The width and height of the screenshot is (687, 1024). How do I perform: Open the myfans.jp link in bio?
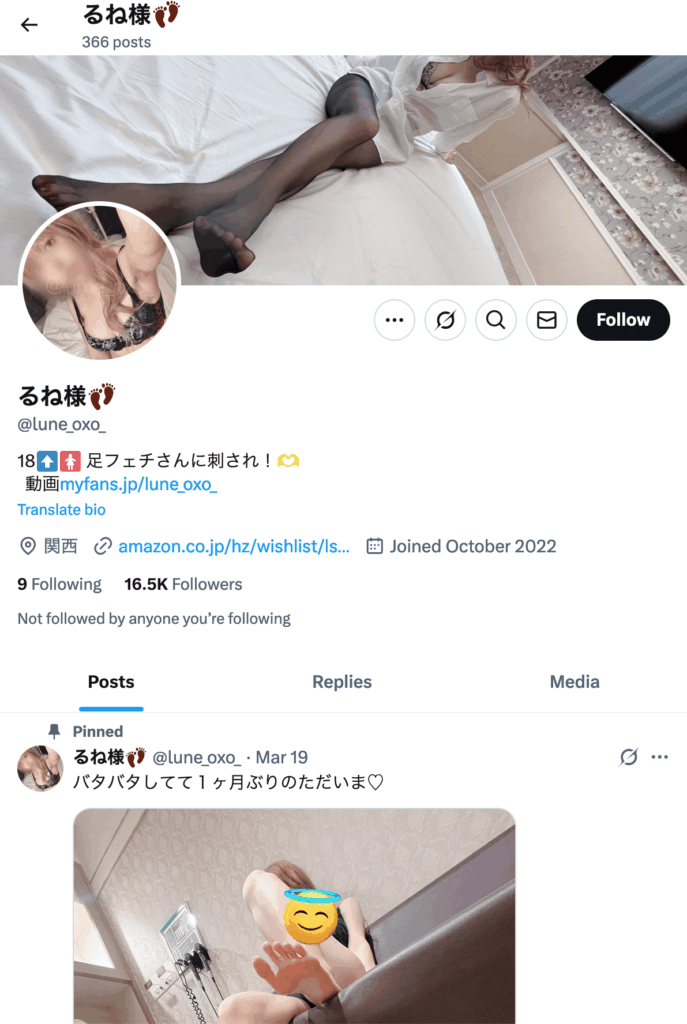coord(138,484)
